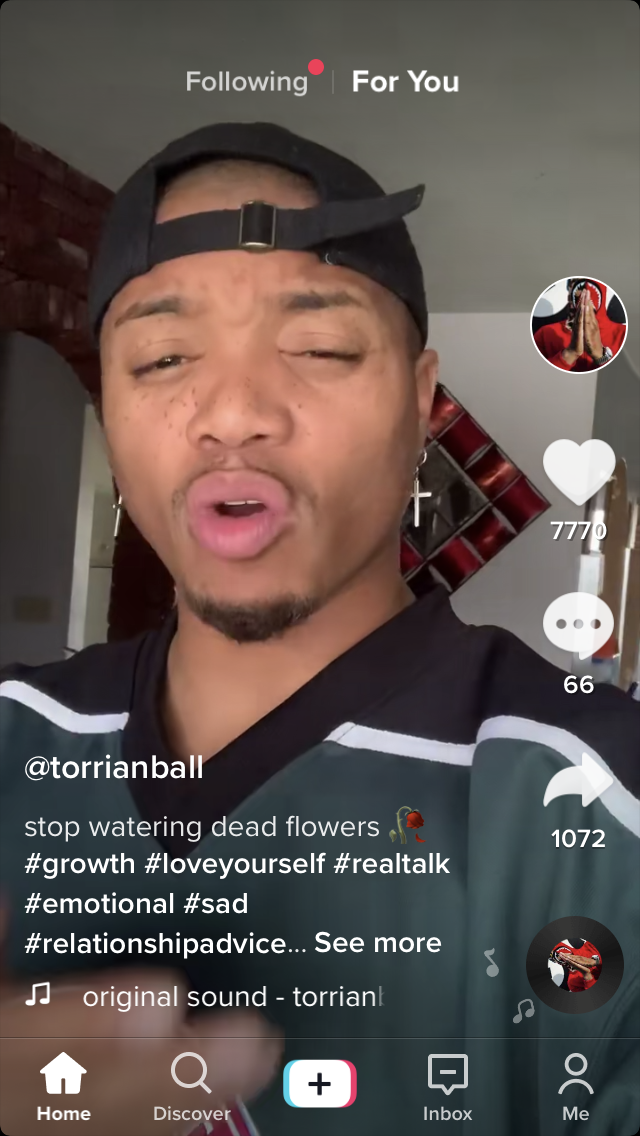Open the @torrianball profile link
The height and width of the screenshot is (1136, 640).
point(114,768)
